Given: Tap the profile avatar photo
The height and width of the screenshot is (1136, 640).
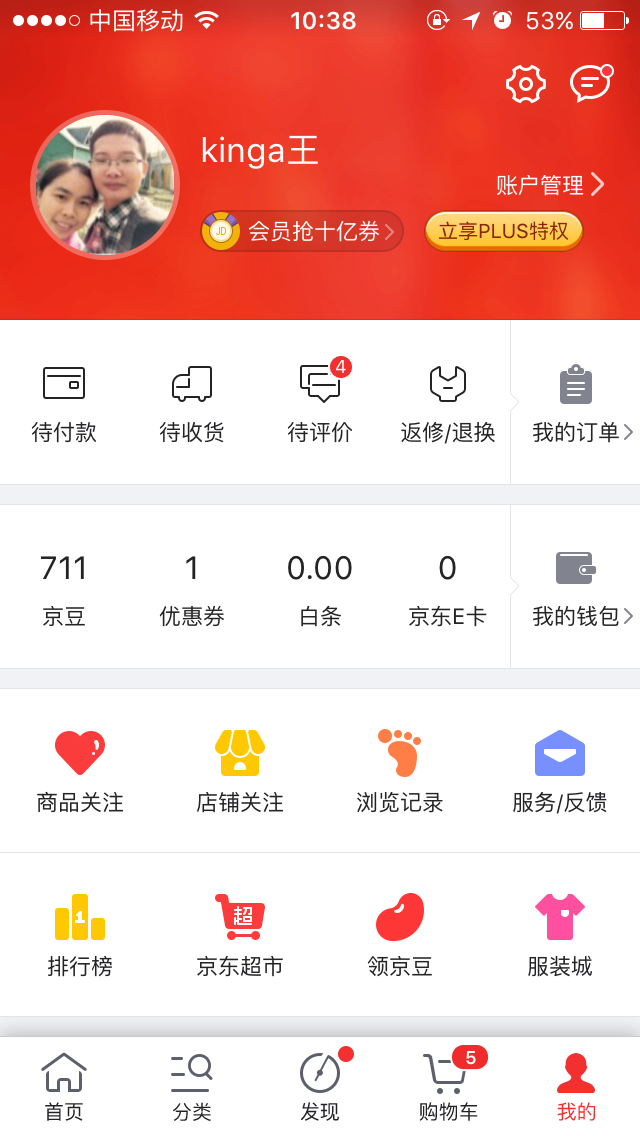Looking at the screenshot, I should [x=105, y=185].
